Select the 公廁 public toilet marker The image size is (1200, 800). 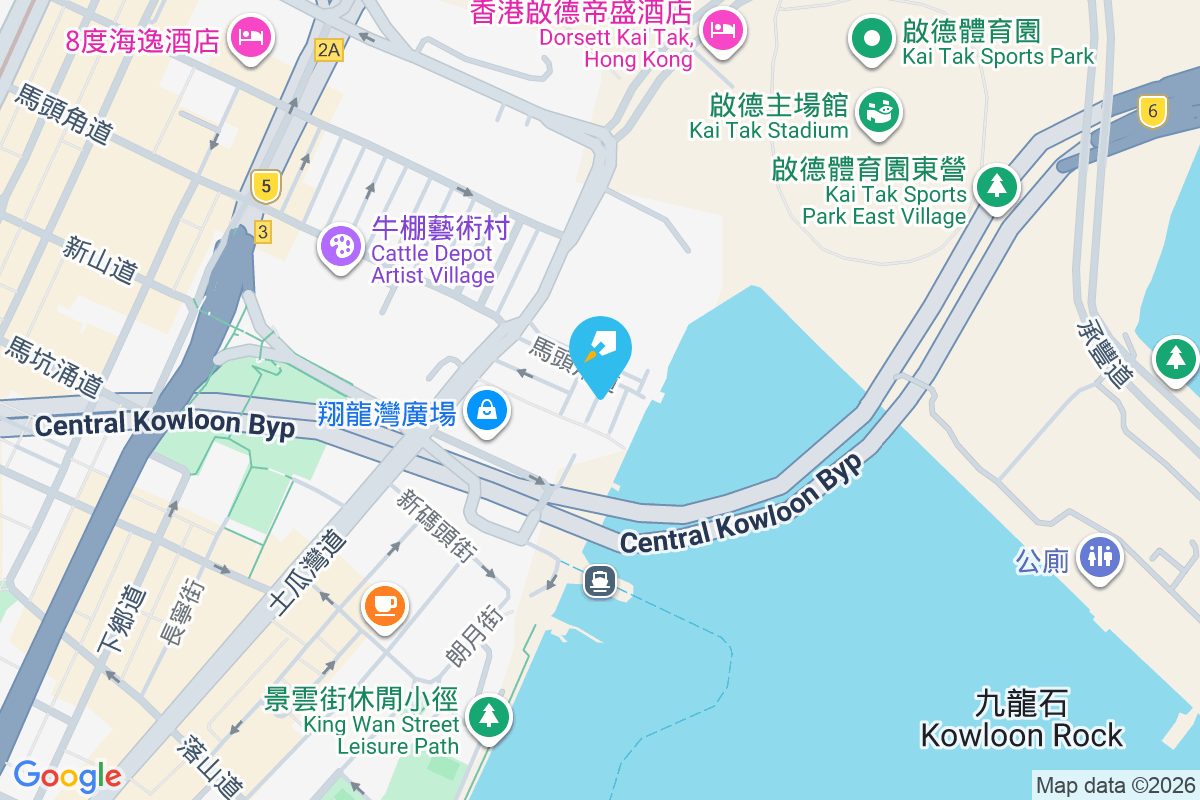(x=1101, y=555)
